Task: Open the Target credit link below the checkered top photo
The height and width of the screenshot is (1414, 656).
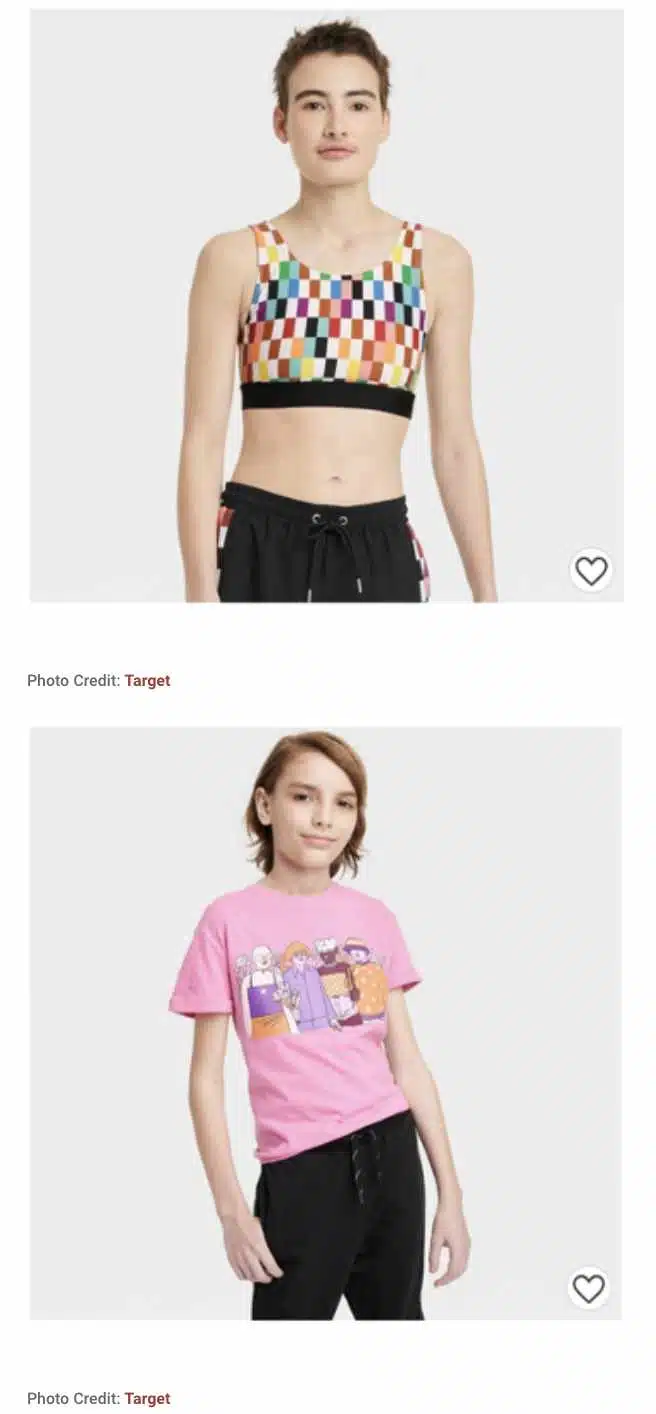Action: (147, 681)
